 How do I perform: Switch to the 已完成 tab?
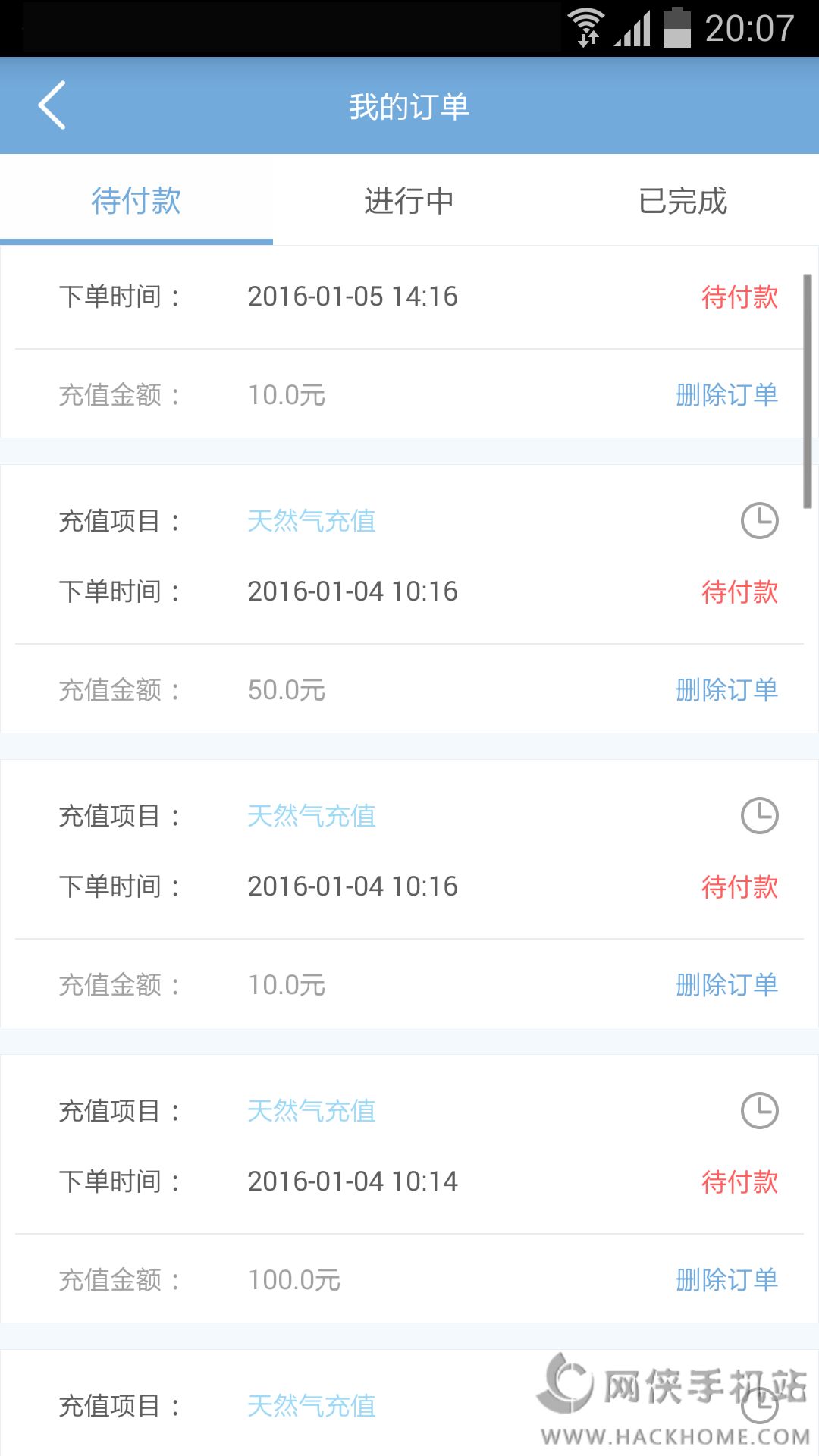tap(682, 201)
